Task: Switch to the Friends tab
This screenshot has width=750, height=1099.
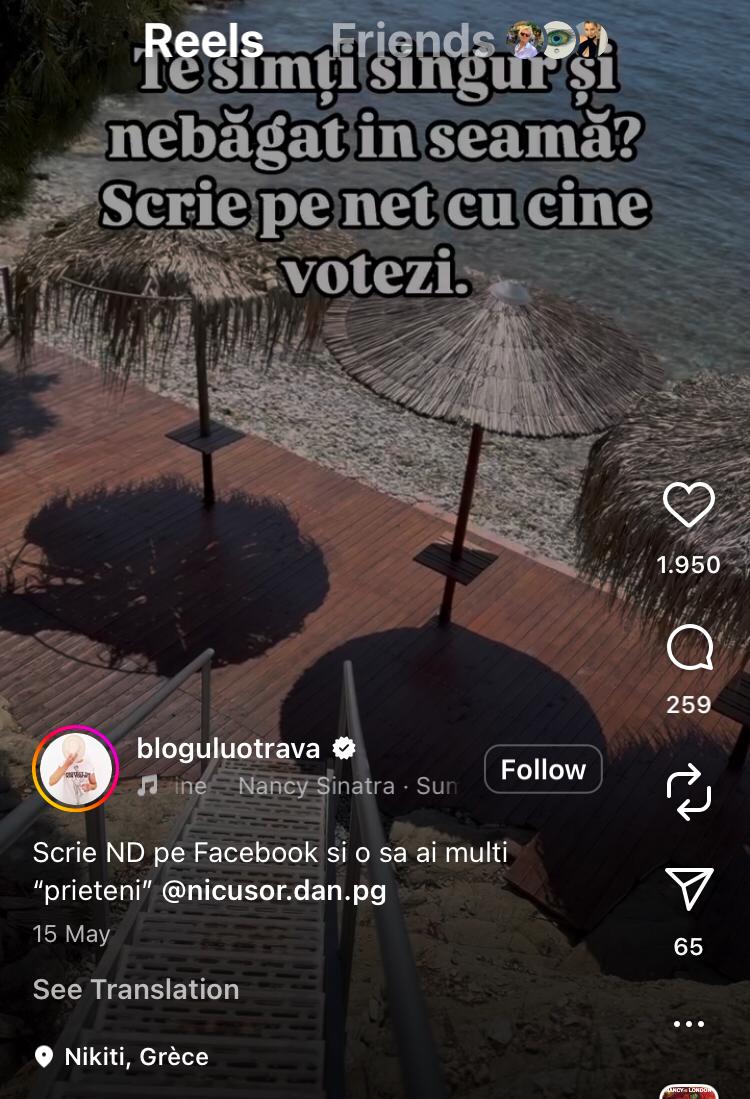Action: pos(413,40)
